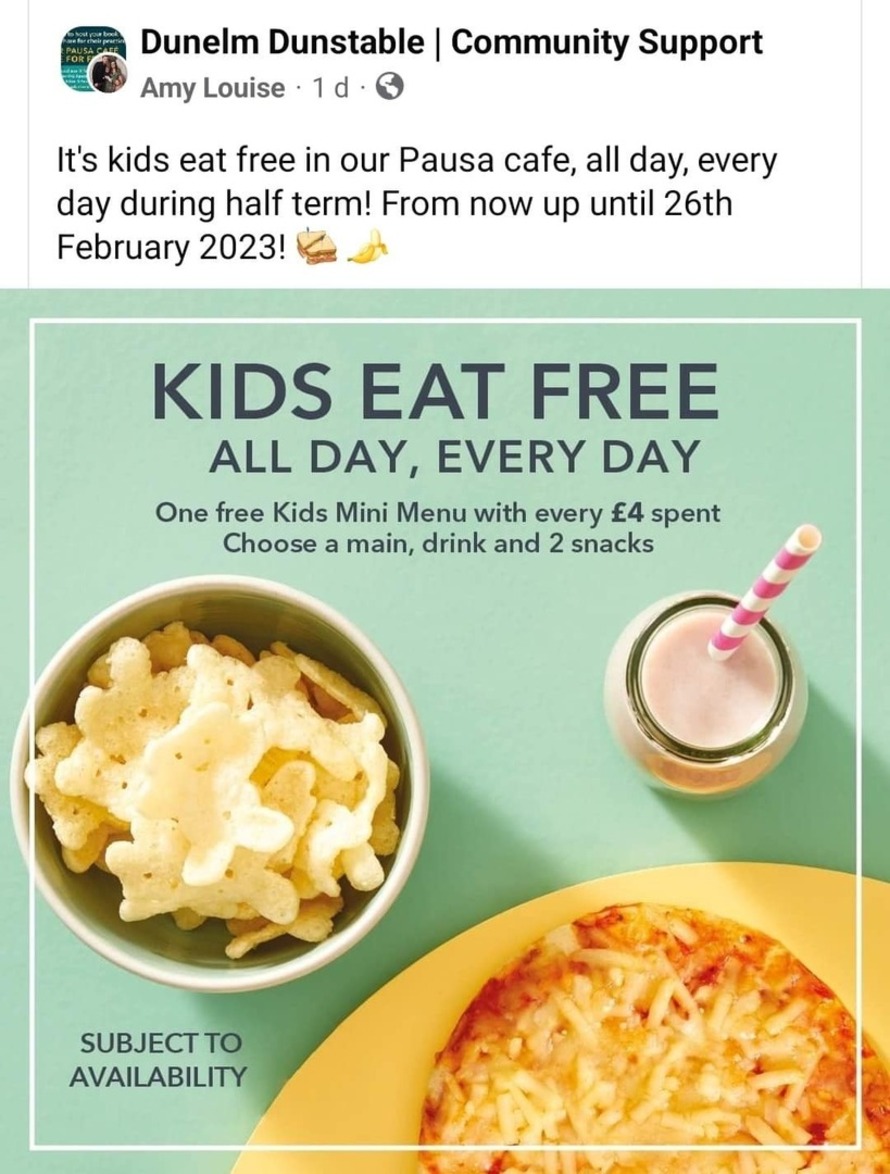Open the Kids Eat Free post image

[x=444, y=730]
